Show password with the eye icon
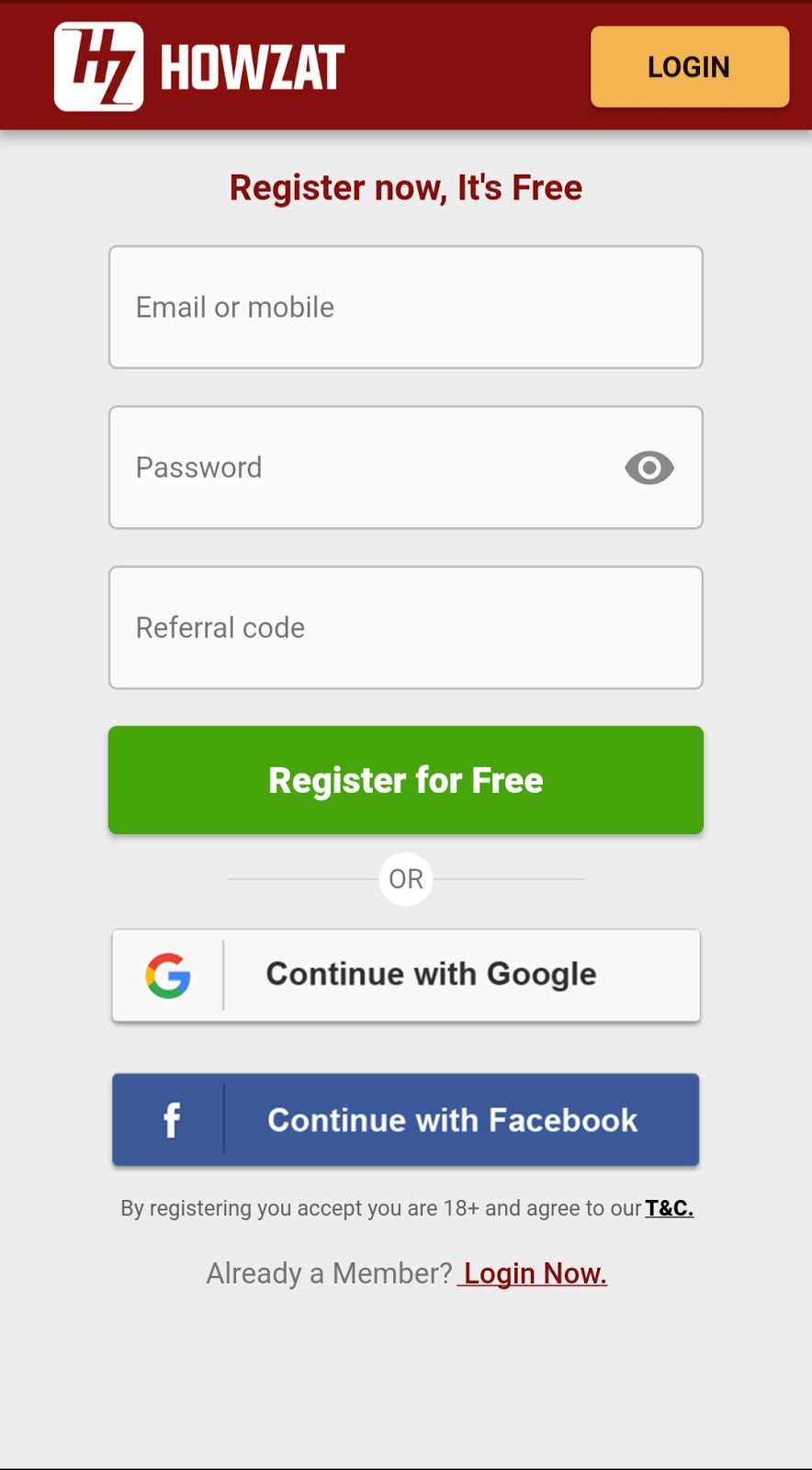Image resolution: width=812 pixels, height=1470 pixels. (648, 468)
